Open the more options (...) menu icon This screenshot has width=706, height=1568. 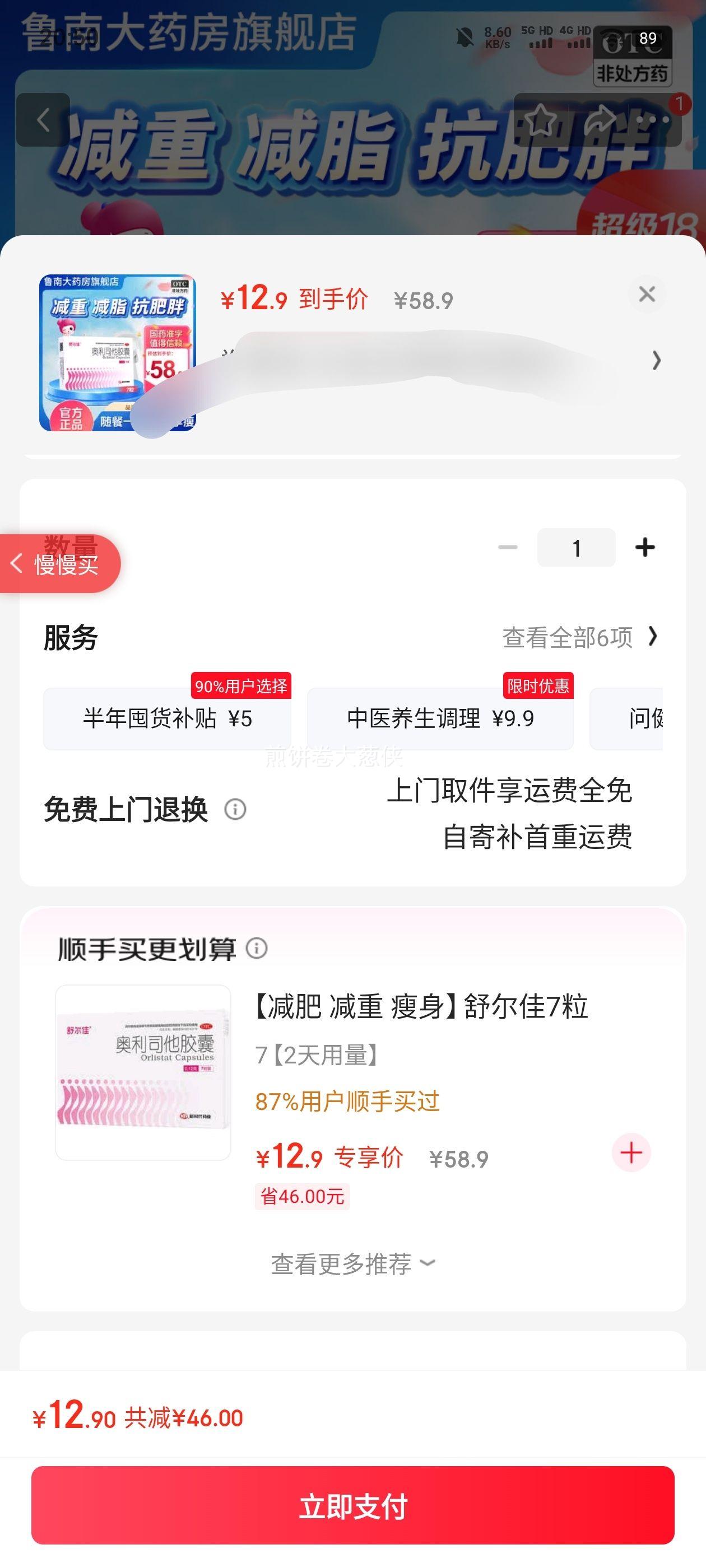click(653, 120)
